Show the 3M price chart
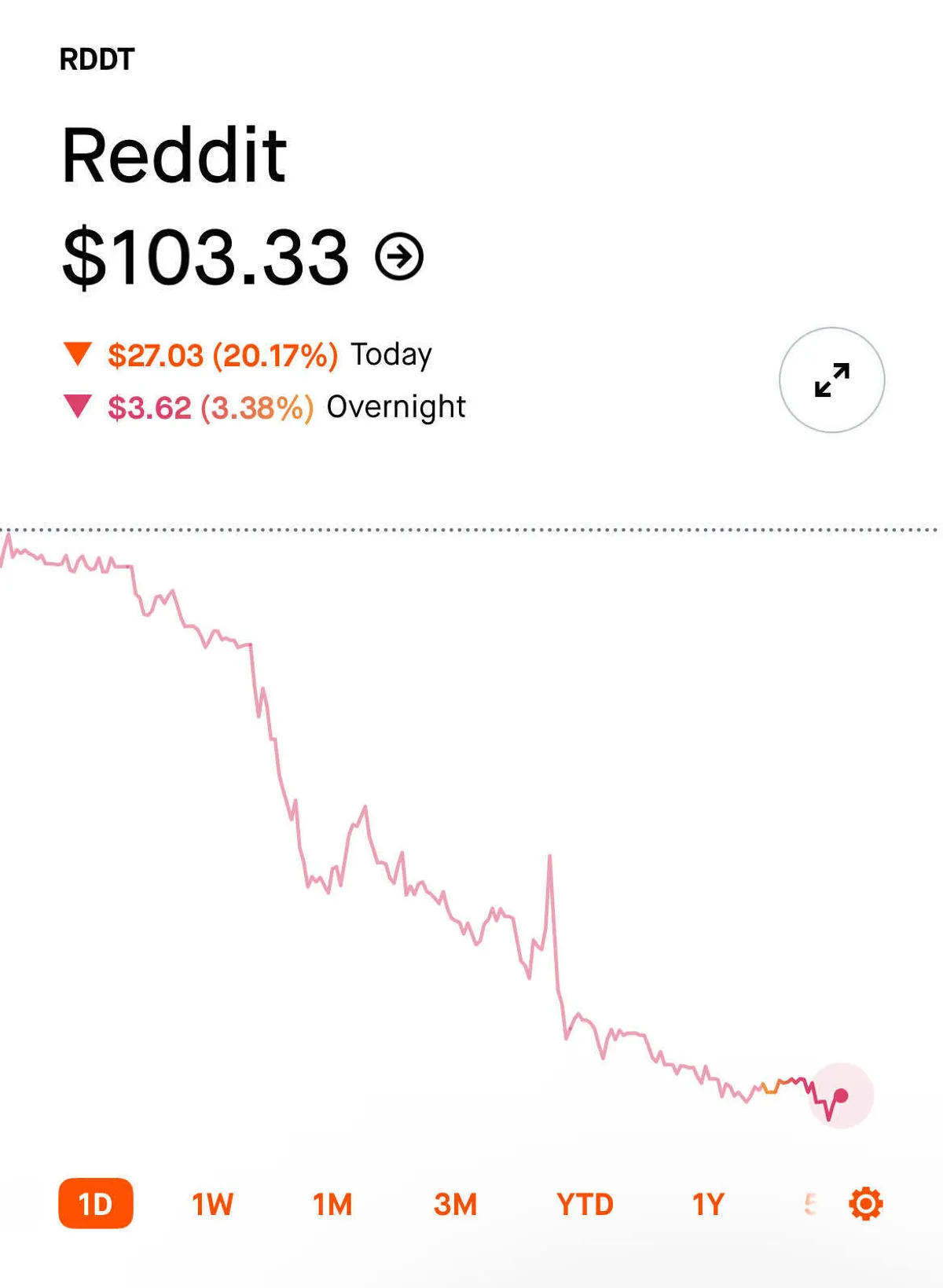Viewport: 943px width, 1288px height. (x=455, y=1203)
